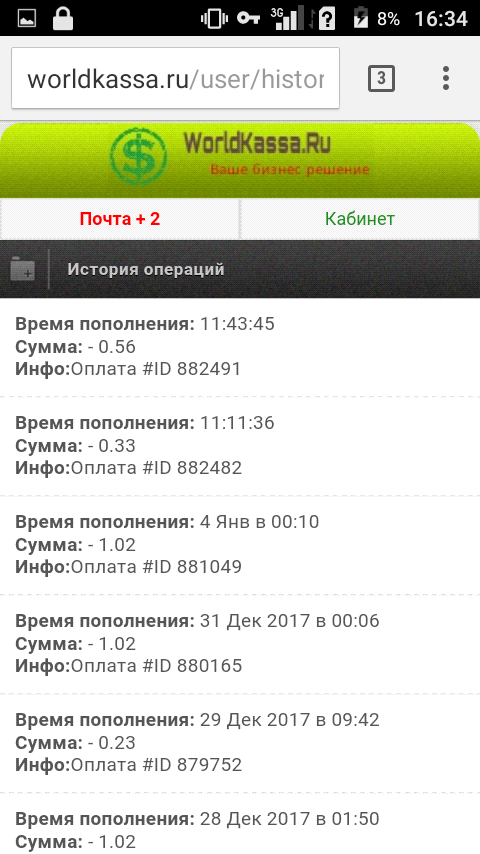Image resolution: width=480 pixels, height=854 pixels.
Task: Open the Почта + 2 mailbox
Action: (x=120, y=219)
